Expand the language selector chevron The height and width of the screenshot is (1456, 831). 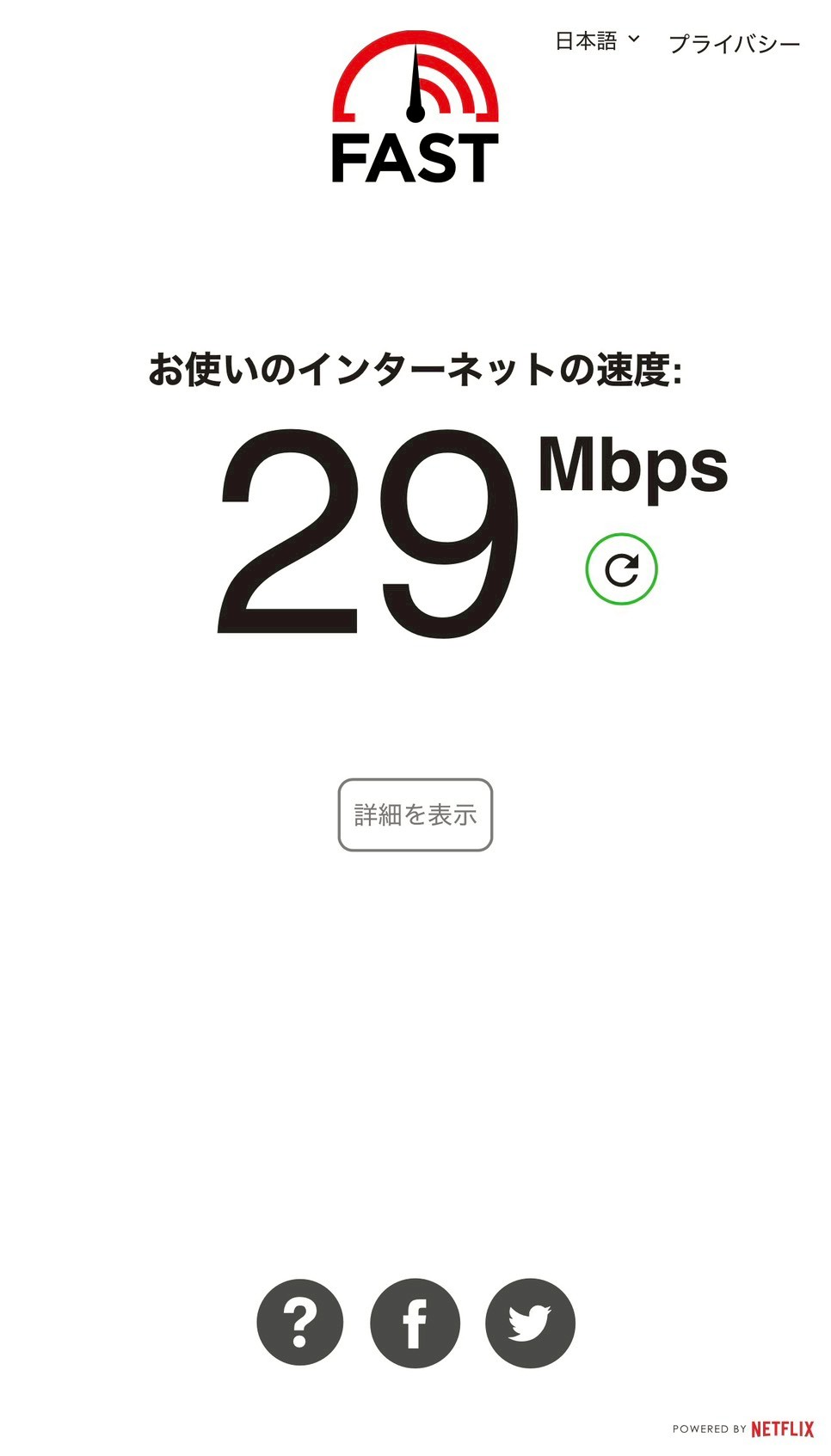tap(635, 40)
